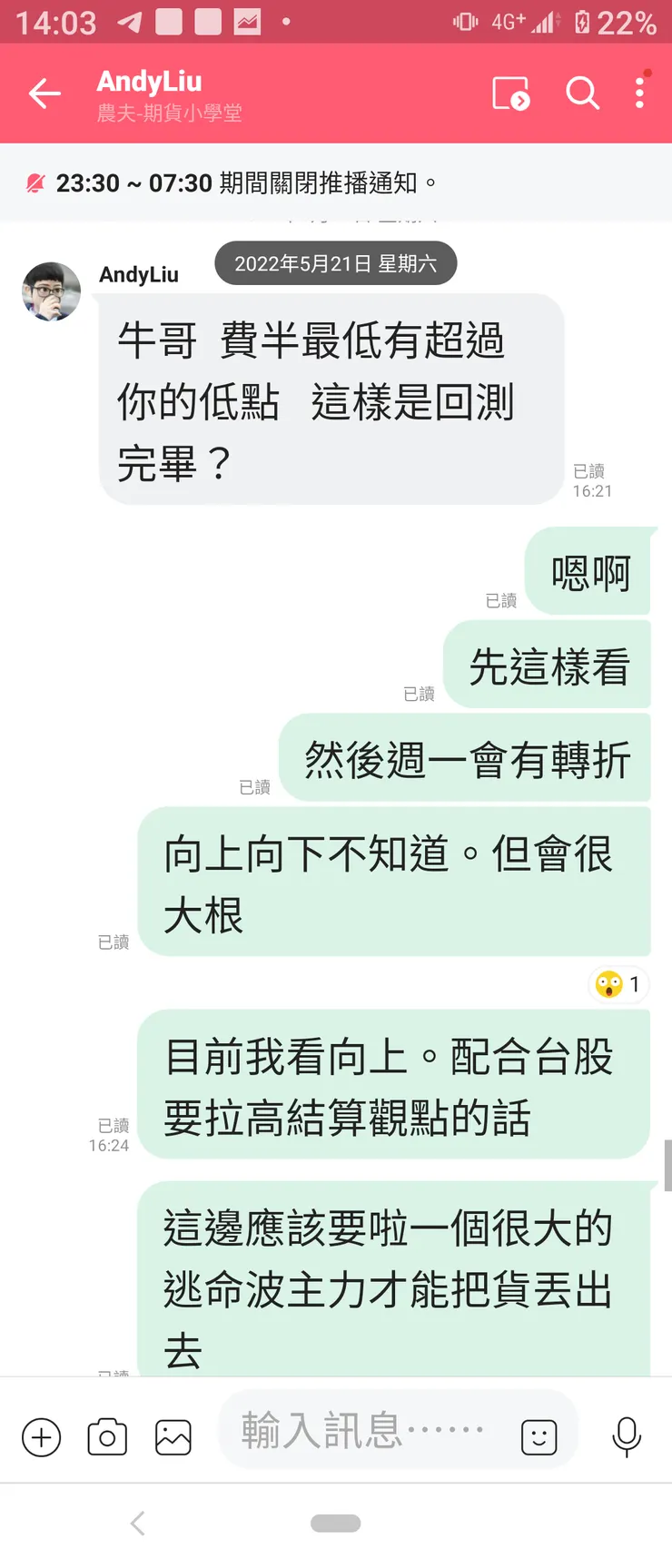
Task: Tap the chat title AndyLiu
Action: pyautogui.click(x=149, y=82)
